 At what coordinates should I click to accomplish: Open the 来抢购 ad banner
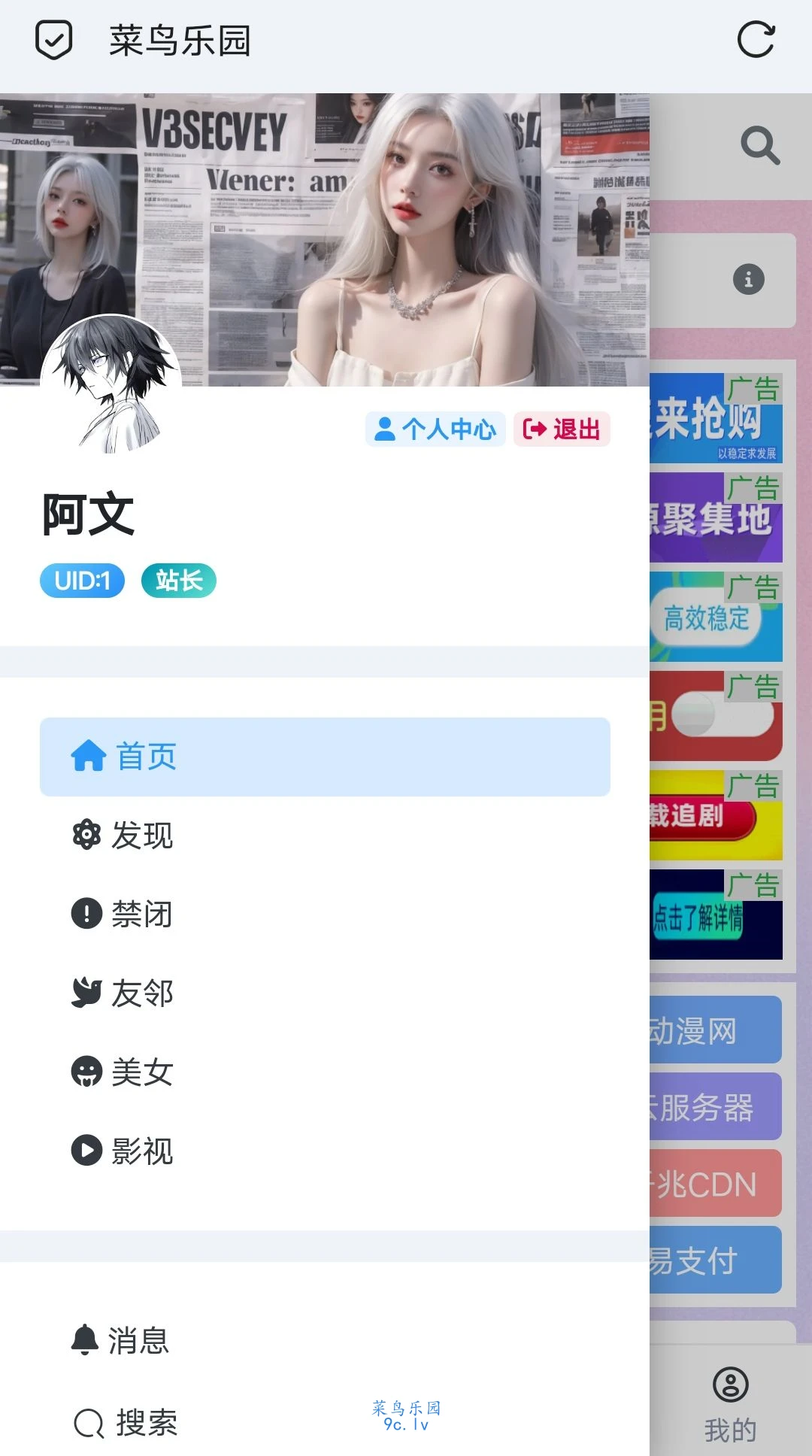click(x=714, y=420)
